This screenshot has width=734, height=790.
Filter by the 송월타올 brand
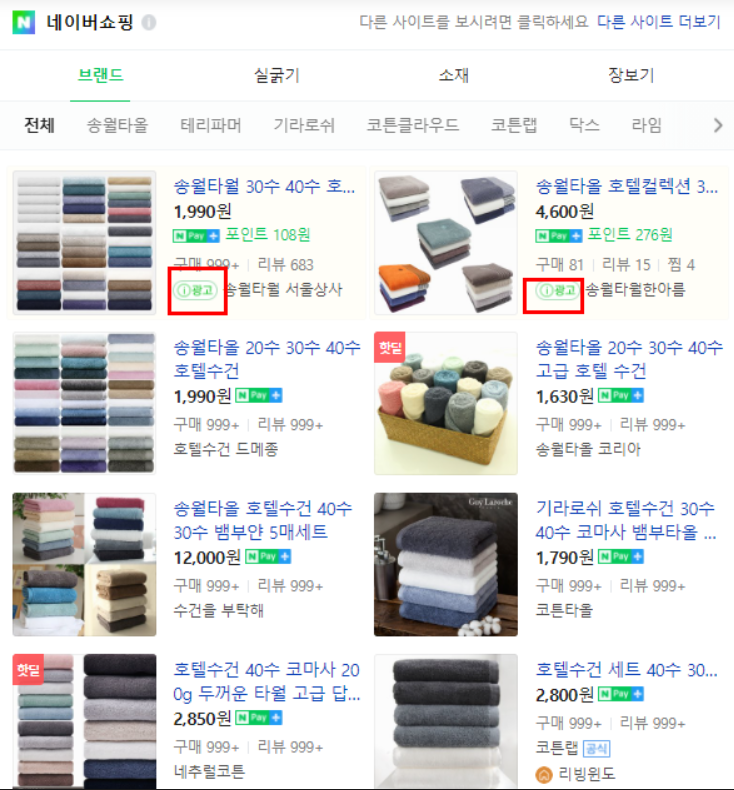coord(117,125)
